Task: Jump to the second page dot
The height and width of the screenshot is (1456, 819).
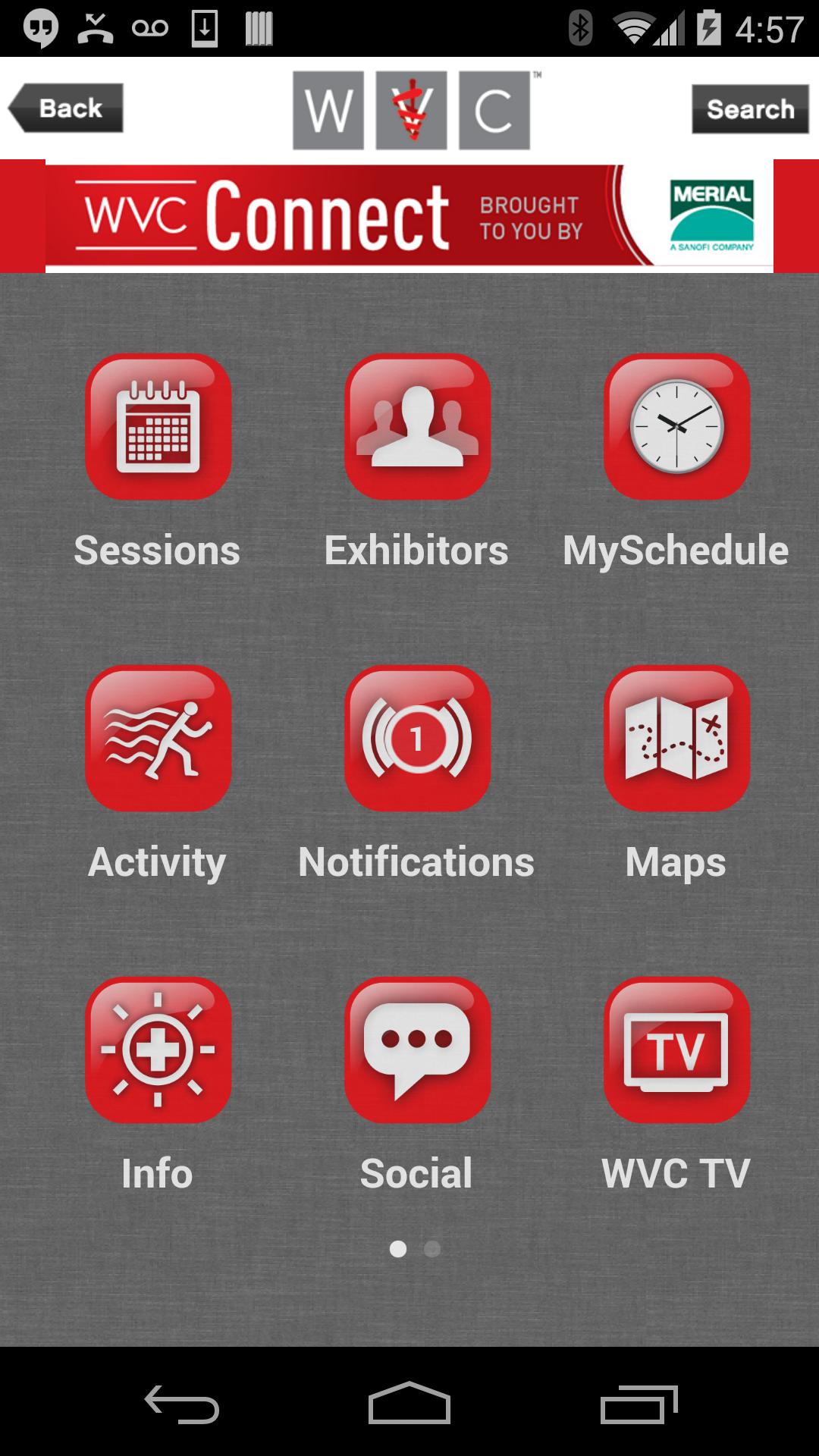Action: point(432,1249)
